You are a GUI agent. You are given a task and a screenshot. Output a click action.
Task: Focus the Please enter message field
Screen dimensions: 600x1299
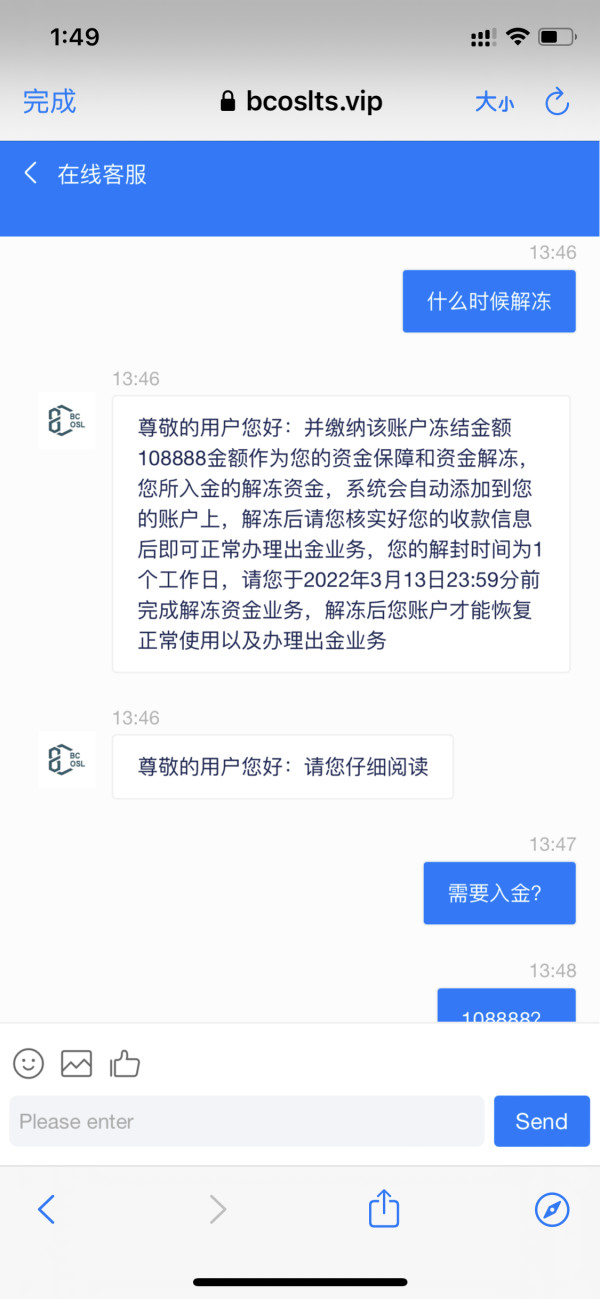pos(247,1121)
